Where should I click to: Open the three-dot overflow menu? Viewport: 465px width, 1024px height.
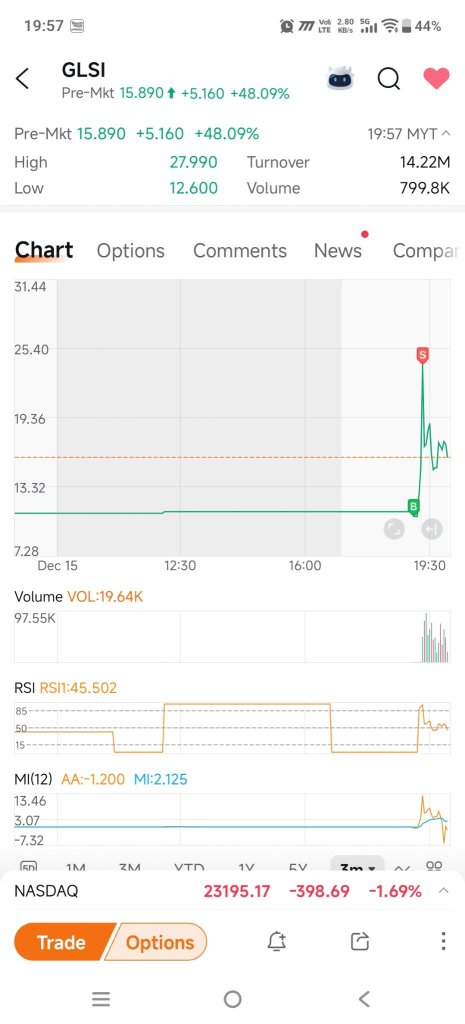pos(443,941)
